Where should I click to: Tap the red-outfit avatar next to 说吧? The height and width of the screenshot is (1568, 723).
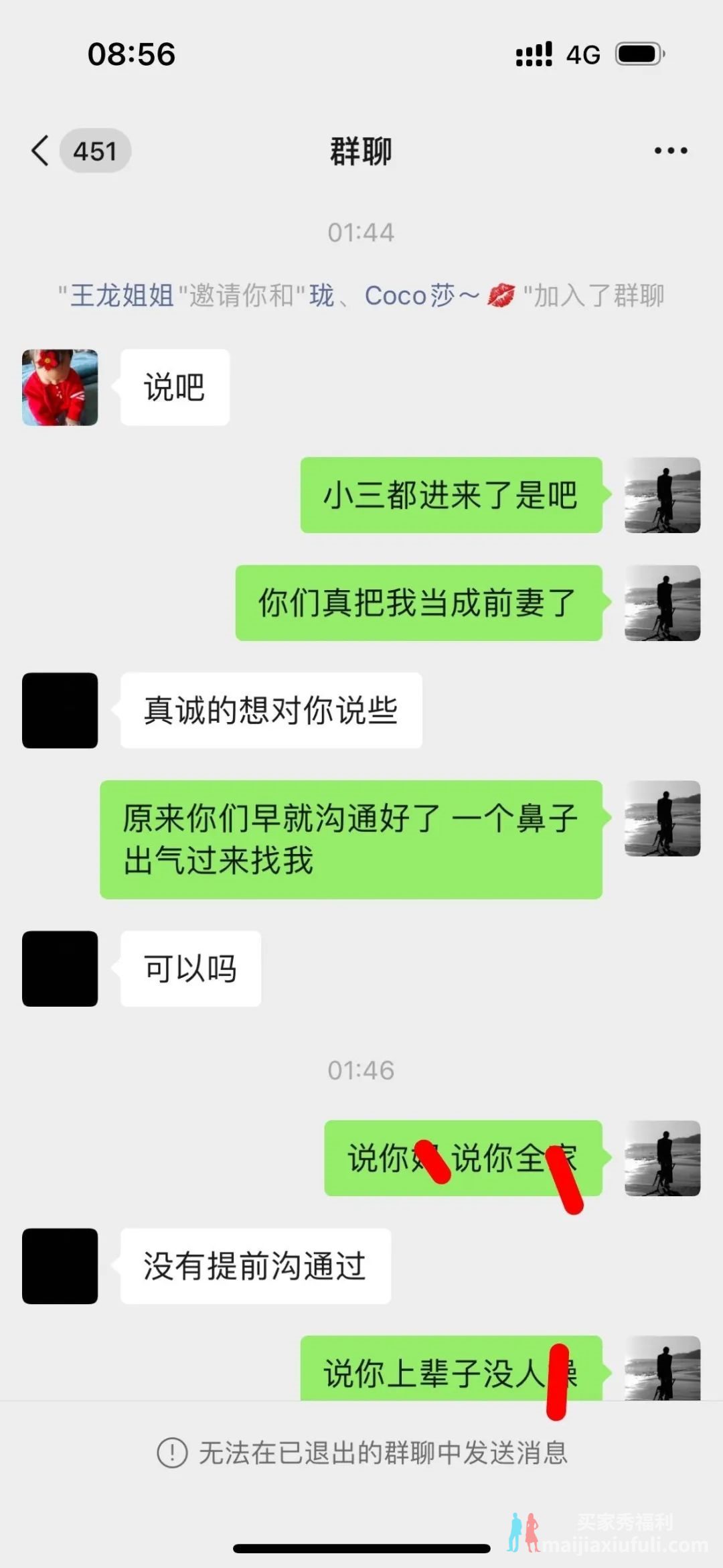[x=60, y=387]
